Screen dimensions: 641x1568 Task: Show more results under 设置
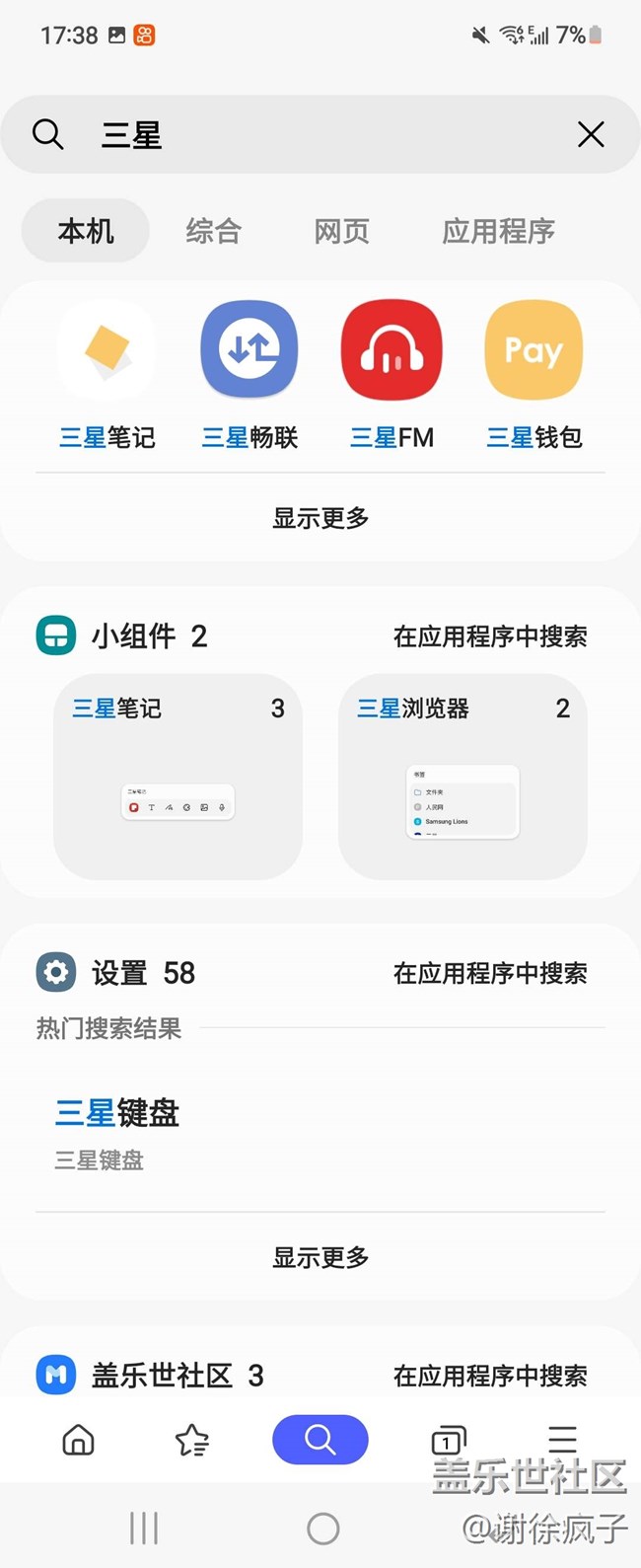320,1257
